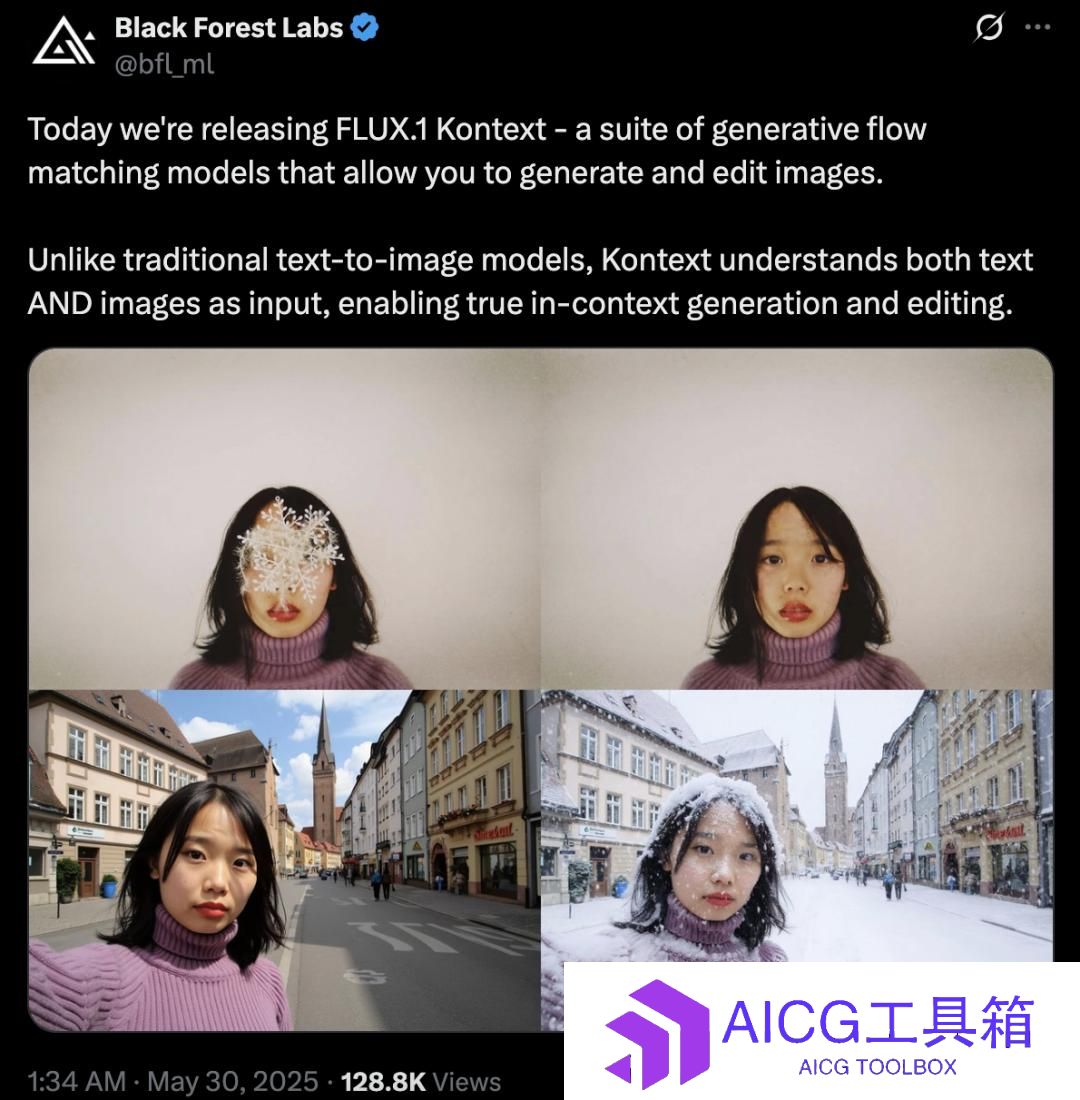Open the sunny street selfie image
Viewport: 1080px width, 1100px height.
point(285,860)
